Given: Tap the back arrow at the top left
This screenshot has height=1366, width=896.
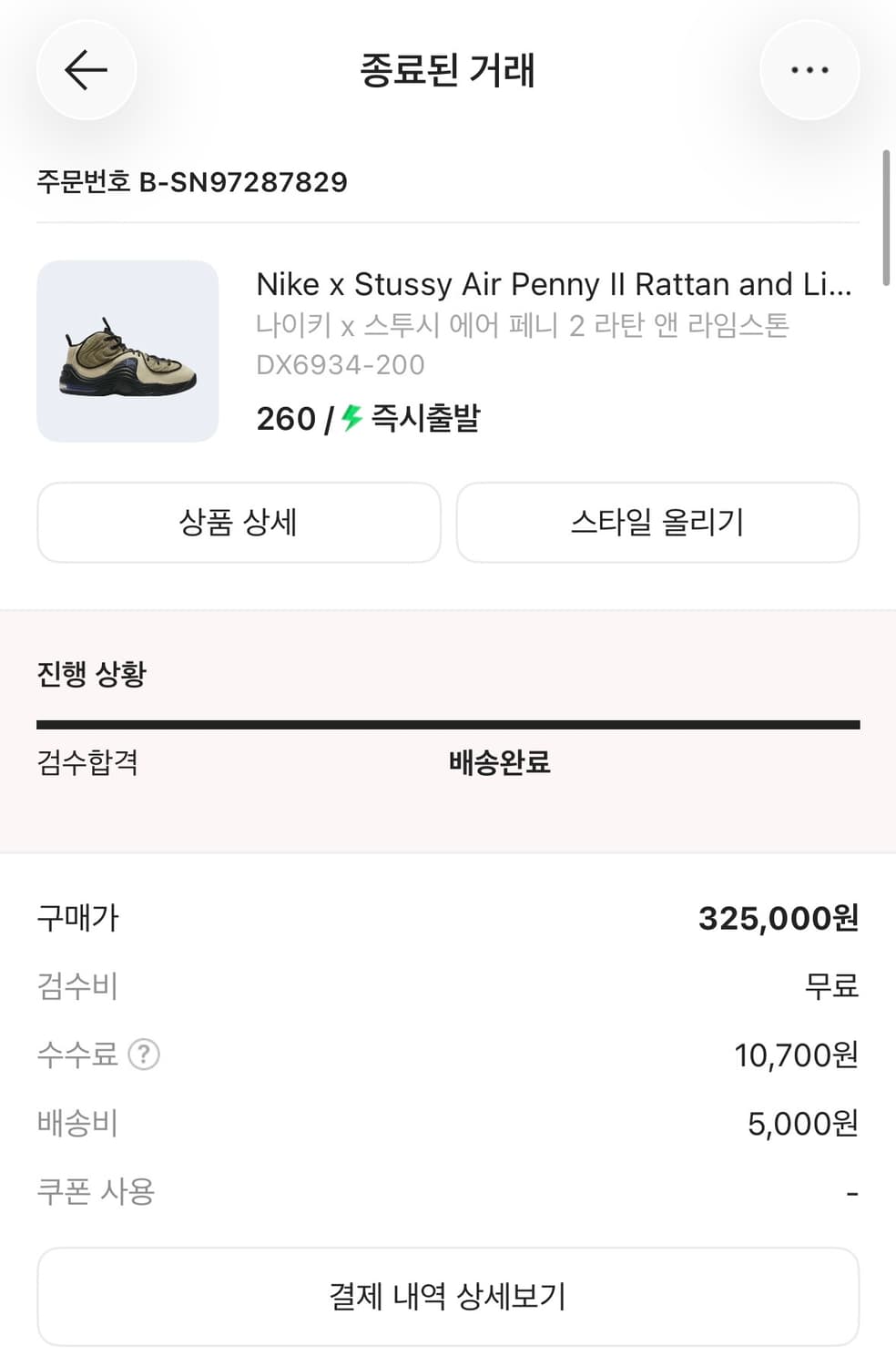Looking at the screenshot, I should pyautogui.click(x=87, y=69).
